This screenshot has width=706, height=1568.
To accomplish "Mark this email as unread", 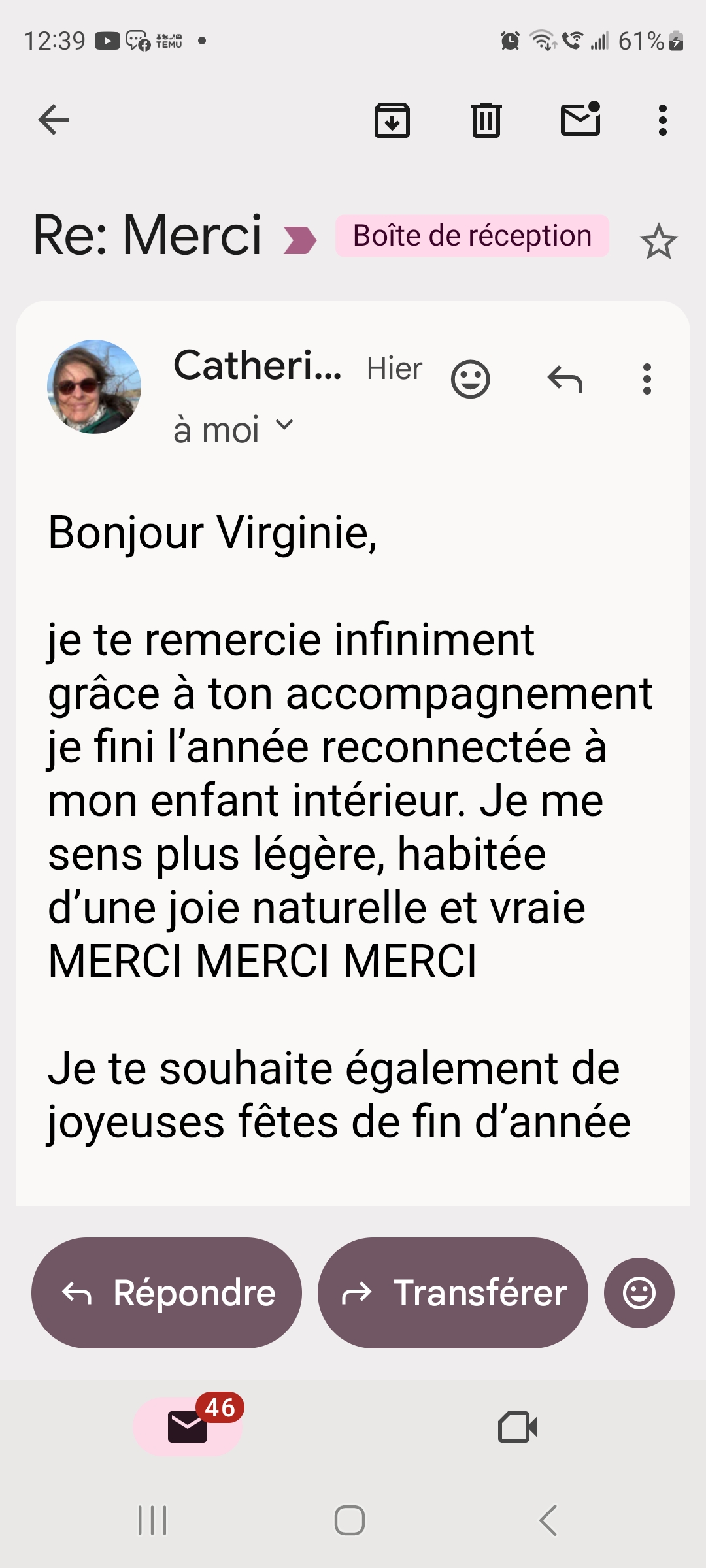I will tap(580, 120).
